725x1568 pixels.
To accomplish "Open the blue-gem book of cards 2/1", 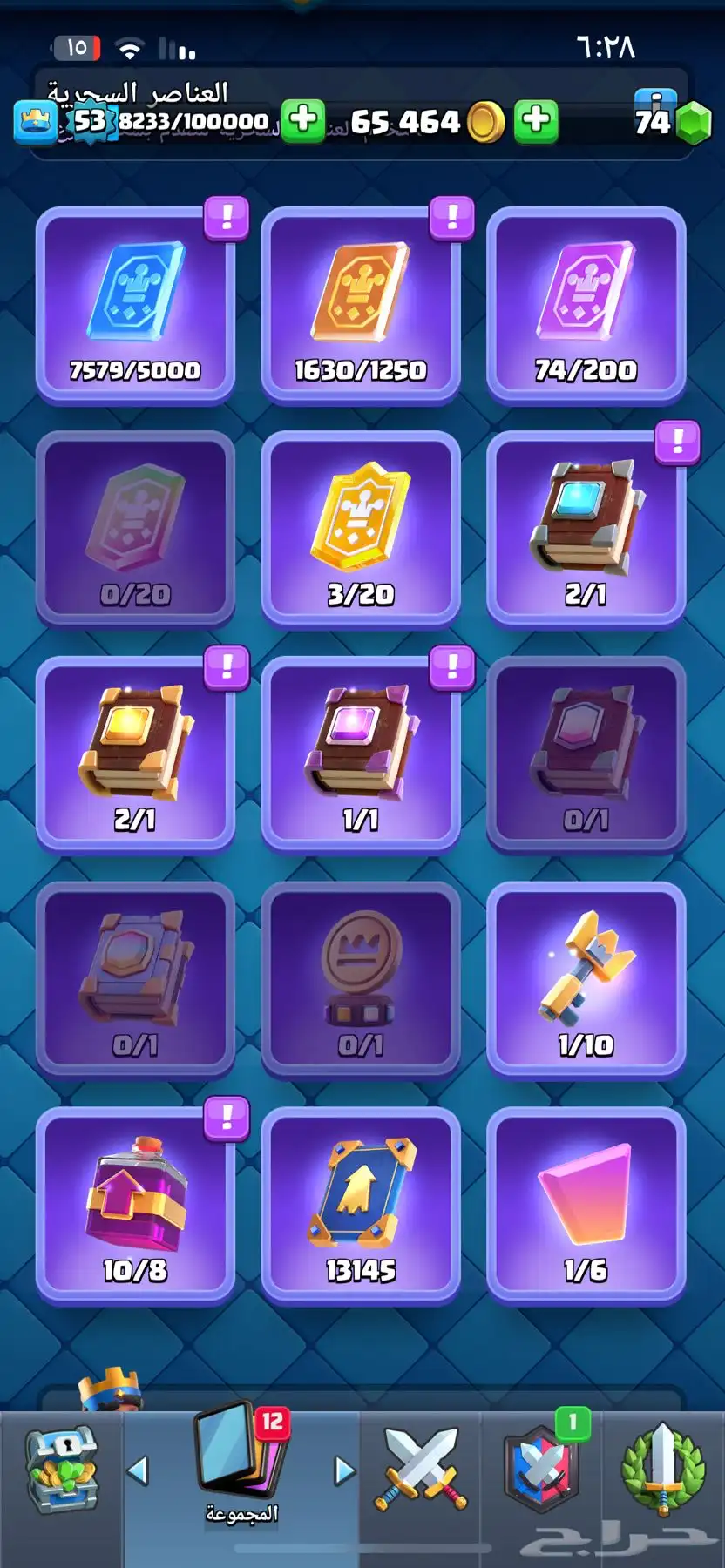I will (x=586, y=529).
